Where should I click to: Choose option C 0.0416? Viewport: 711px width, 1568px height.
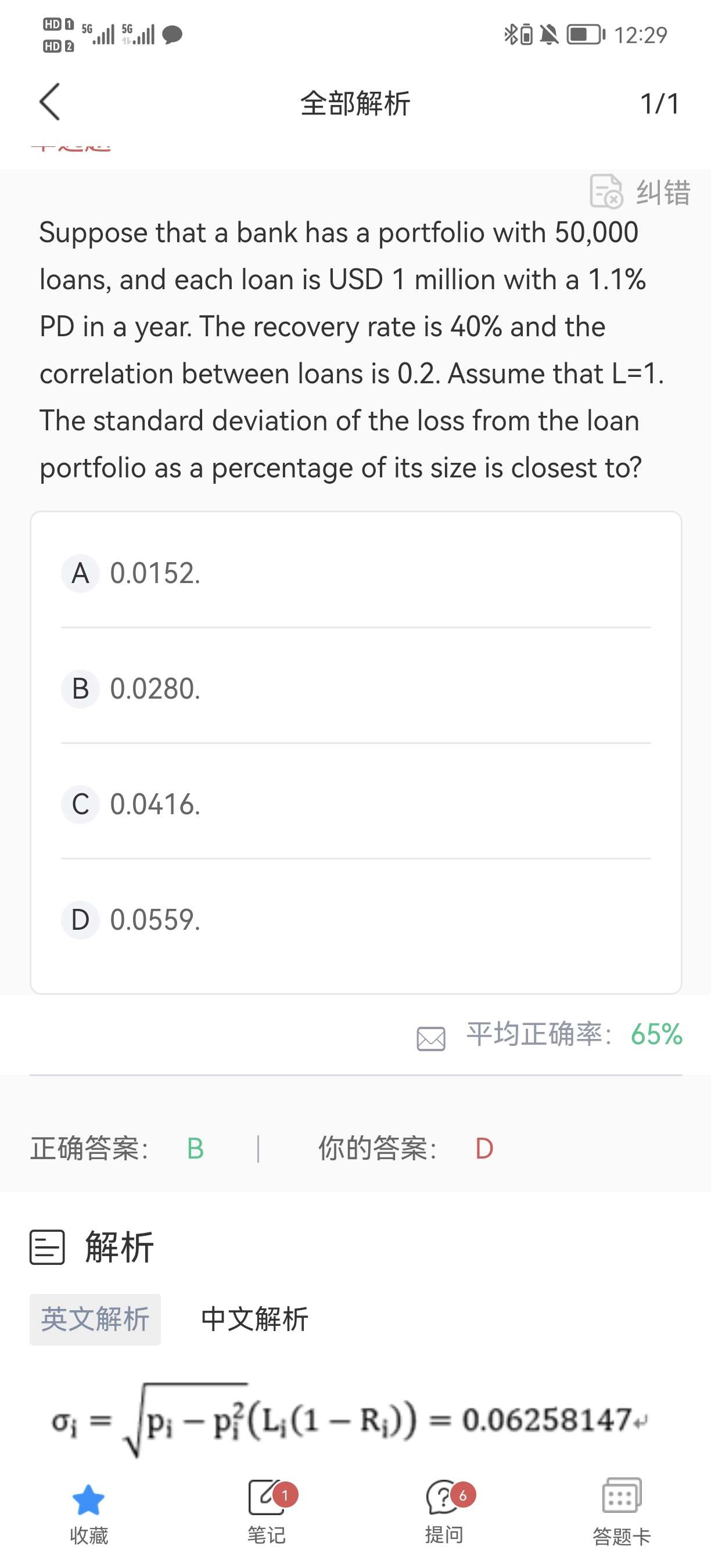[155, 805]
